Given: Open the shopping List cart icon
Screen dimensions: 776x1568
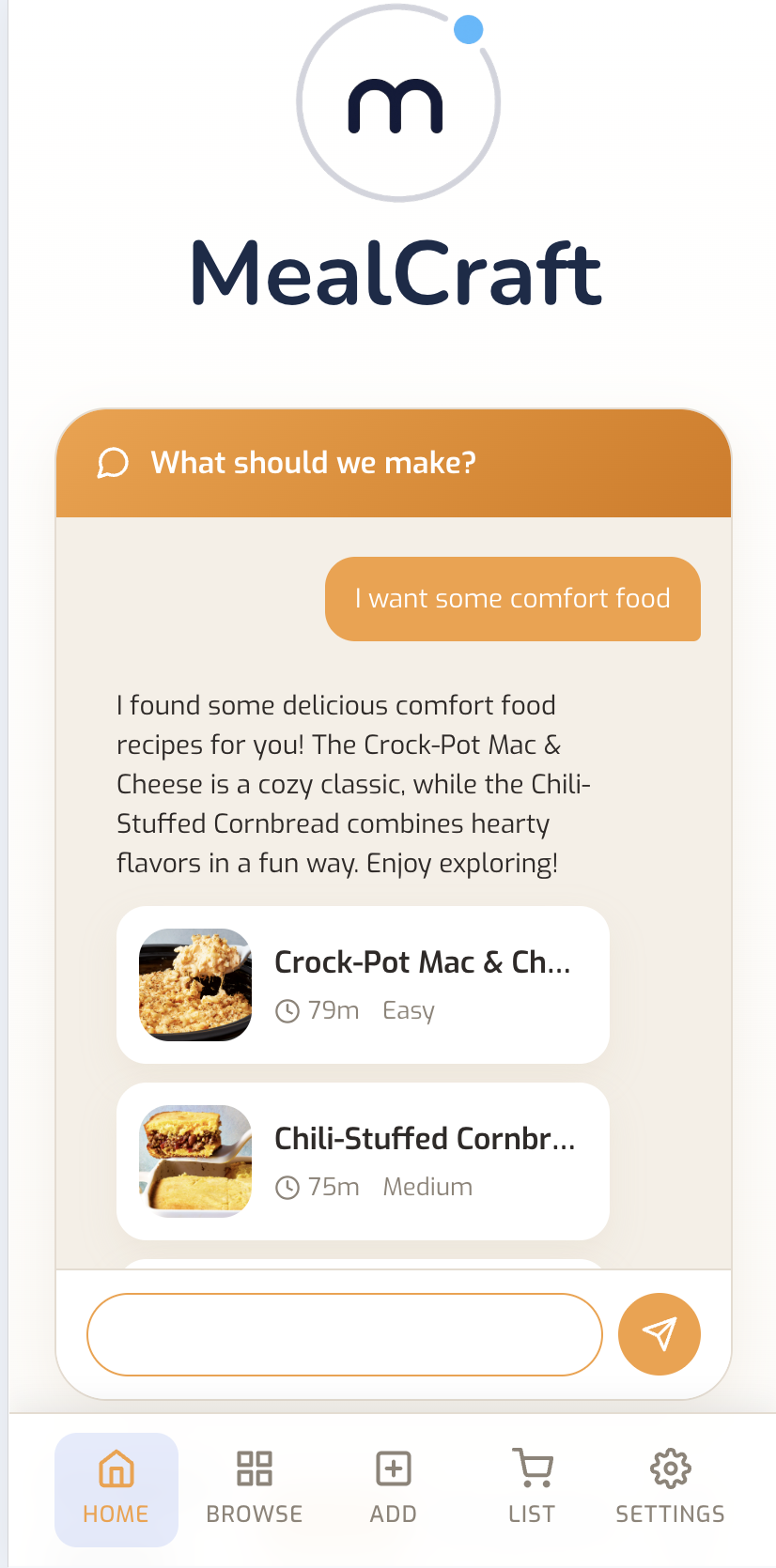Looking at the screenshot, I should pyautogui.click(x=532, y=1467).
